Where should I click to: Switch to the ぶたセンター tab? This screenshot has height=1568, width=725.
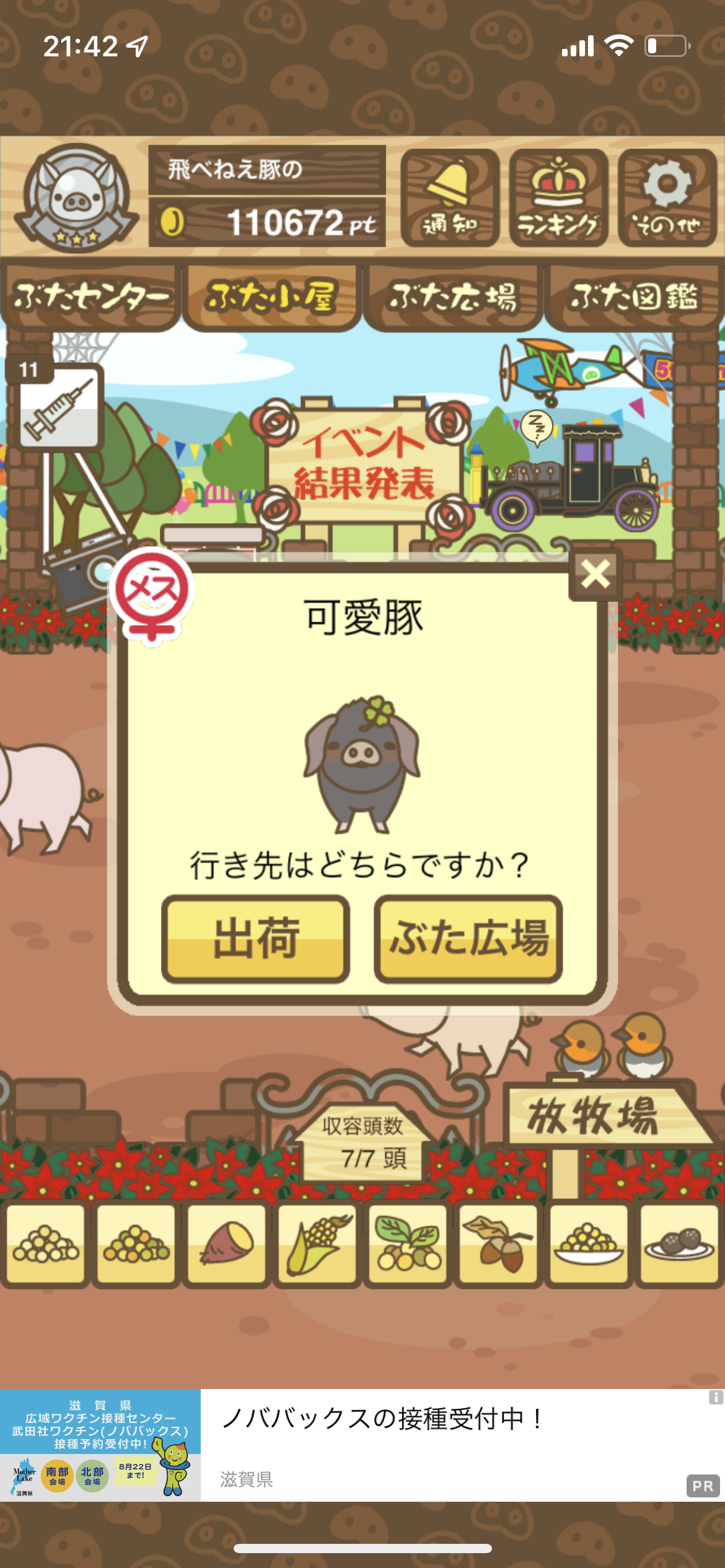pos(90,297)
